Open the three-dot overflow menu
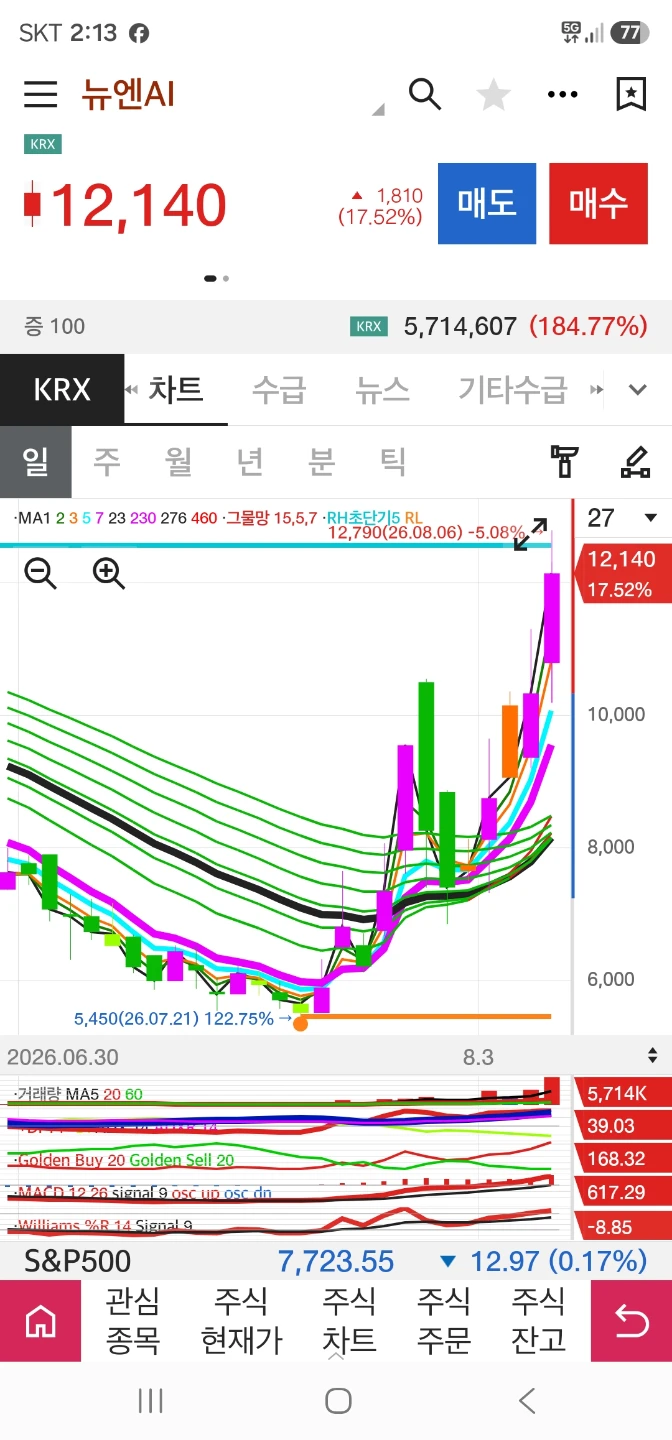Screen dimensions: 672x1440 tap(563, 95)
